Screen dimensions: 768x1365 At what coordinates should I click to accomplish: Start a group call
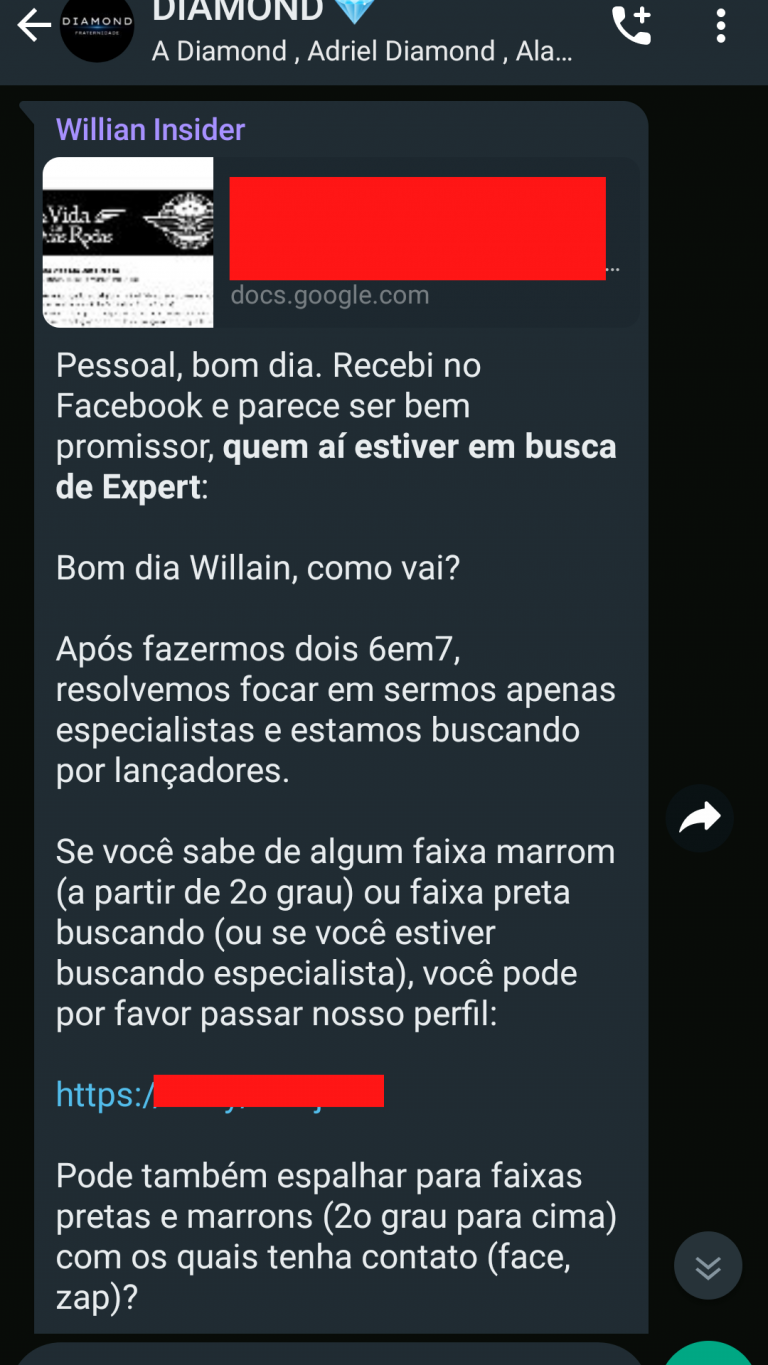(631, 27)
